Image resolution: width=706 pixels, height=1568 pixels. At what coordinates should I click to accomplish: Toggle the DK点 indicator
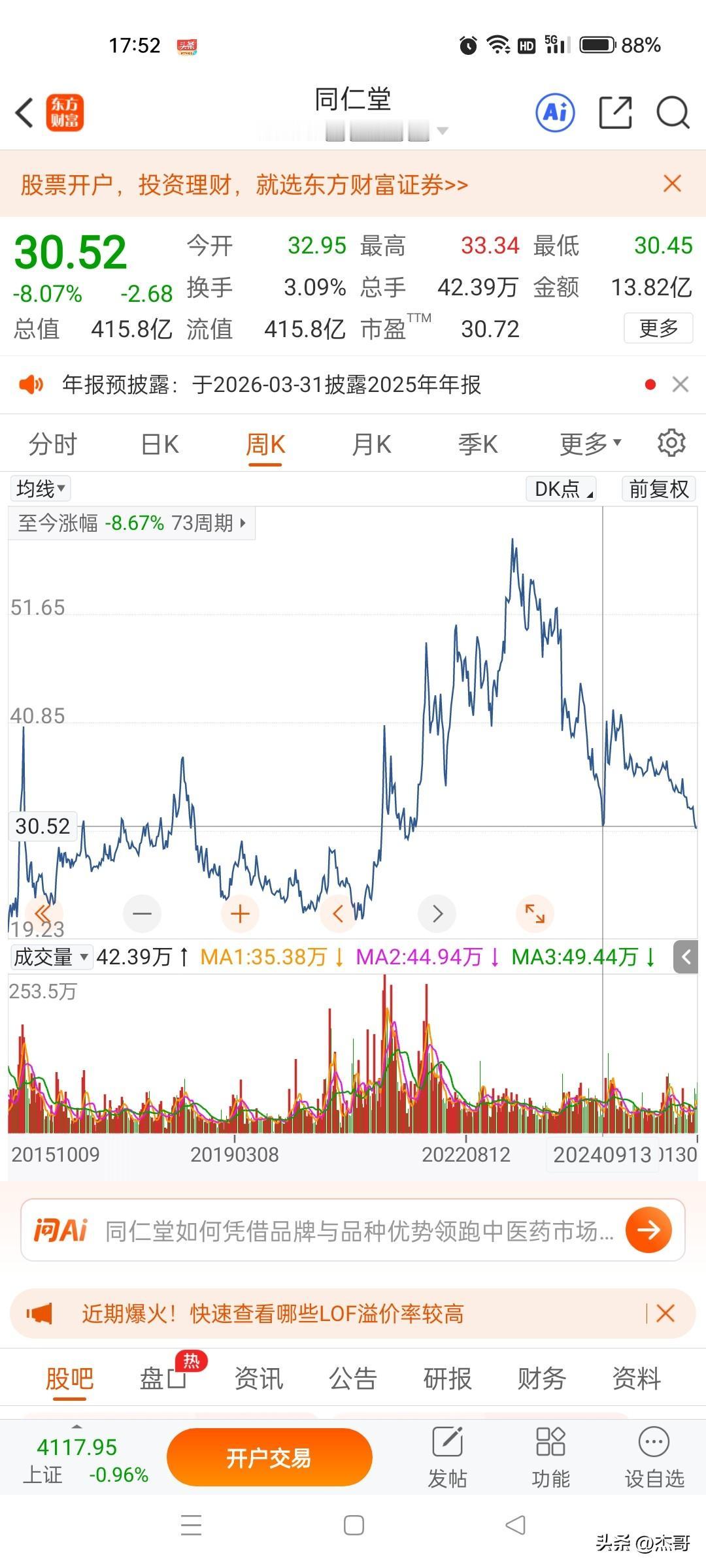point(560,488)
